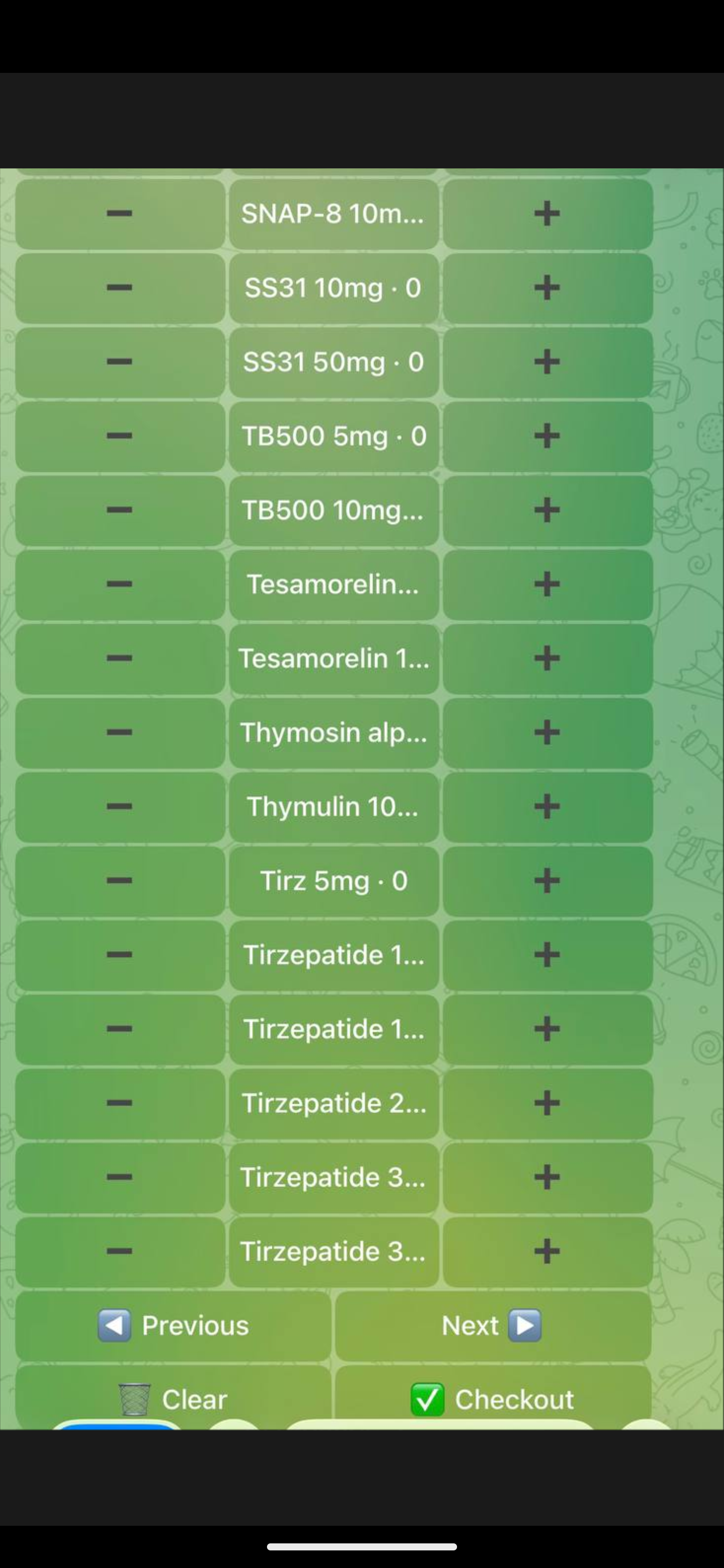Increase SNAP-8 10mg quantity
The height and width of the screenshot is (1568, 724).
pos(548,214)
